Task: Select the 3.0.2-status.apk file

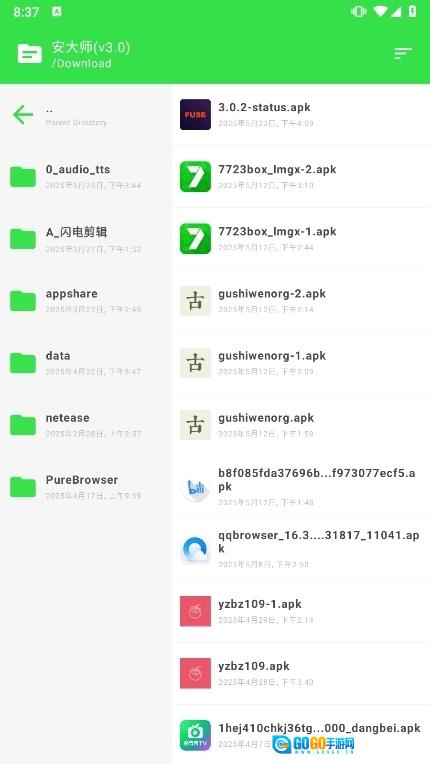Action: 301,115
